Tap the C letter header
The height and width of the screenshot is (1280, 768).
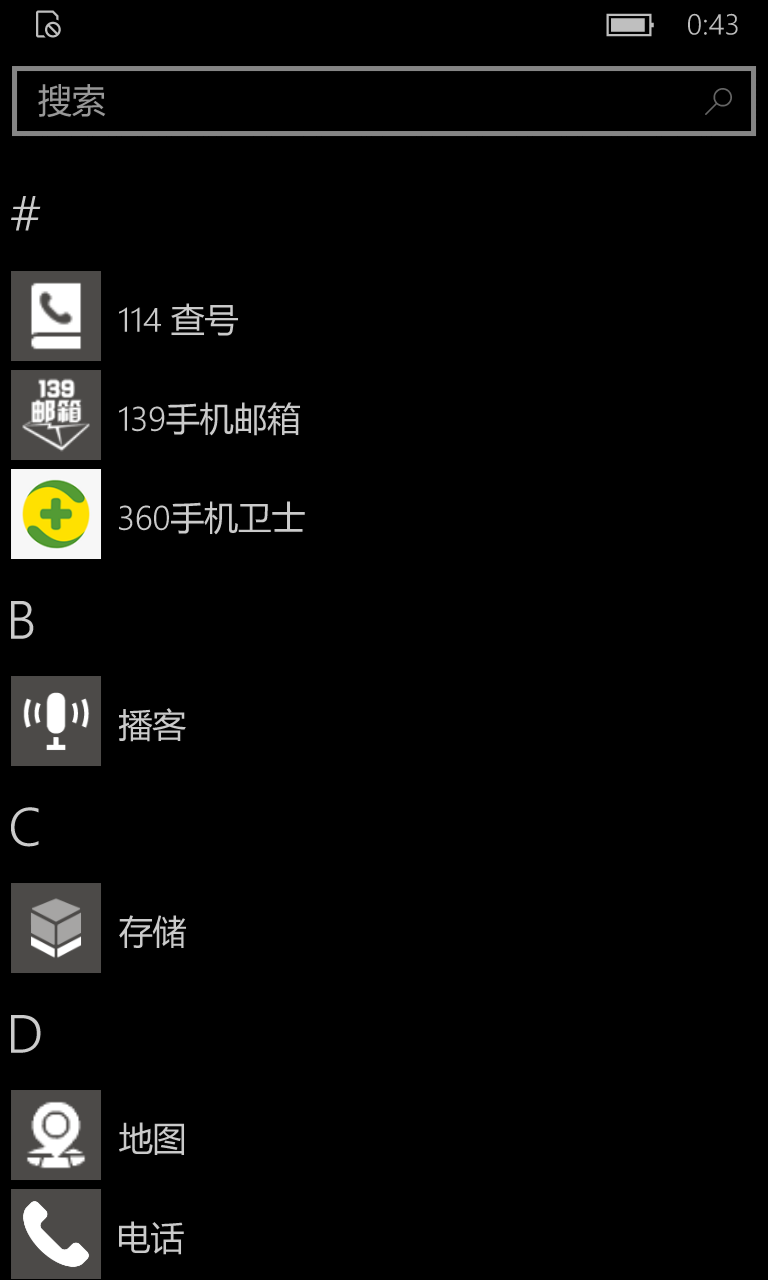click(25, 827)
